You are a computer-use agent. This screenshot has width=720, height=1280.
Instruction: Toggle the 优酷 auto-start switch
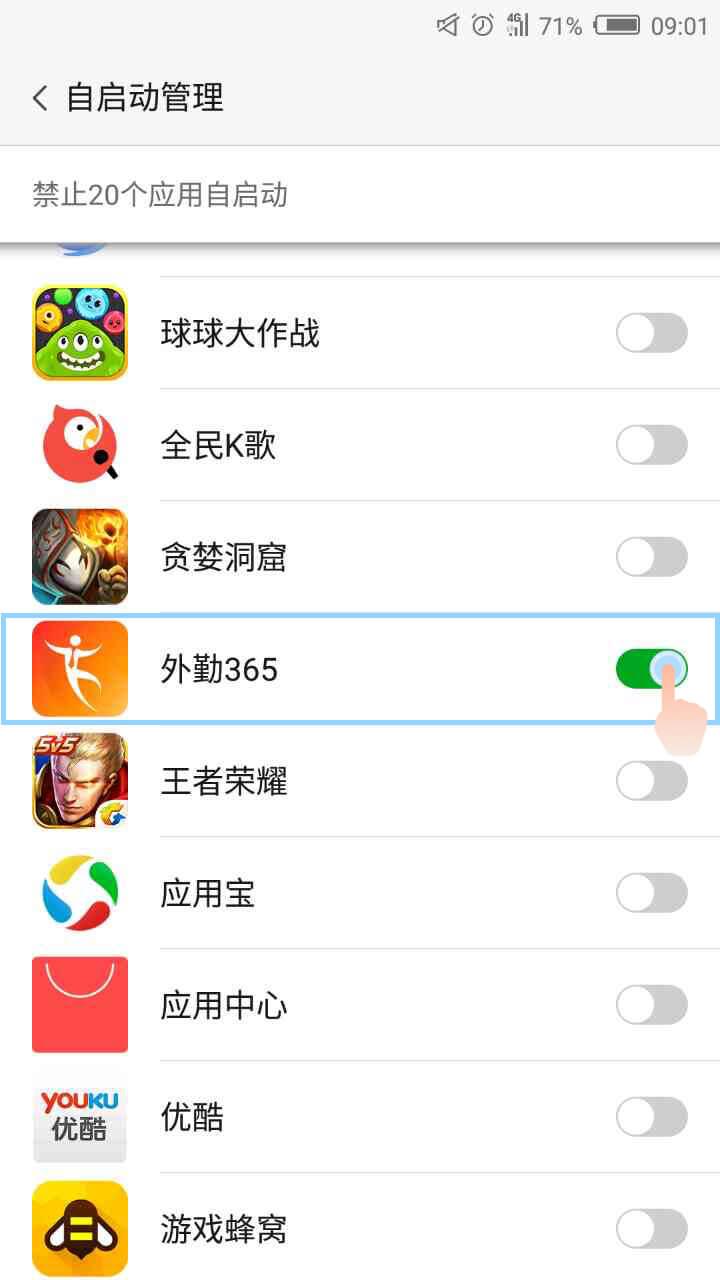(x=651, y=1117)
